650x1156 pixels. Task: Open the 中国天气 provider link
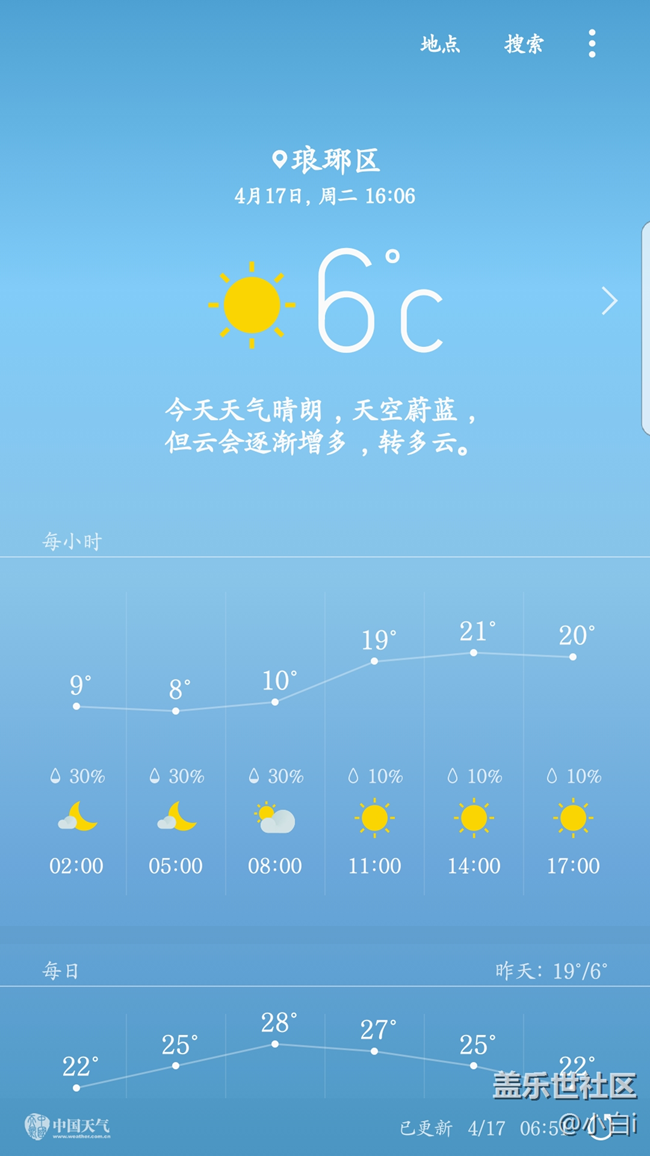[68, 1127]
